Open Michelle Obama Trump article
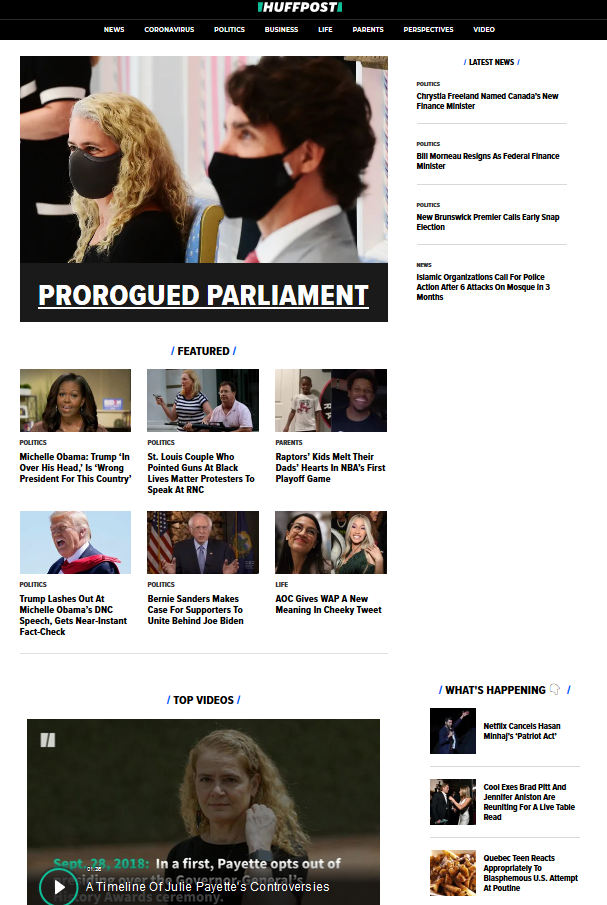 coord(75,468)
